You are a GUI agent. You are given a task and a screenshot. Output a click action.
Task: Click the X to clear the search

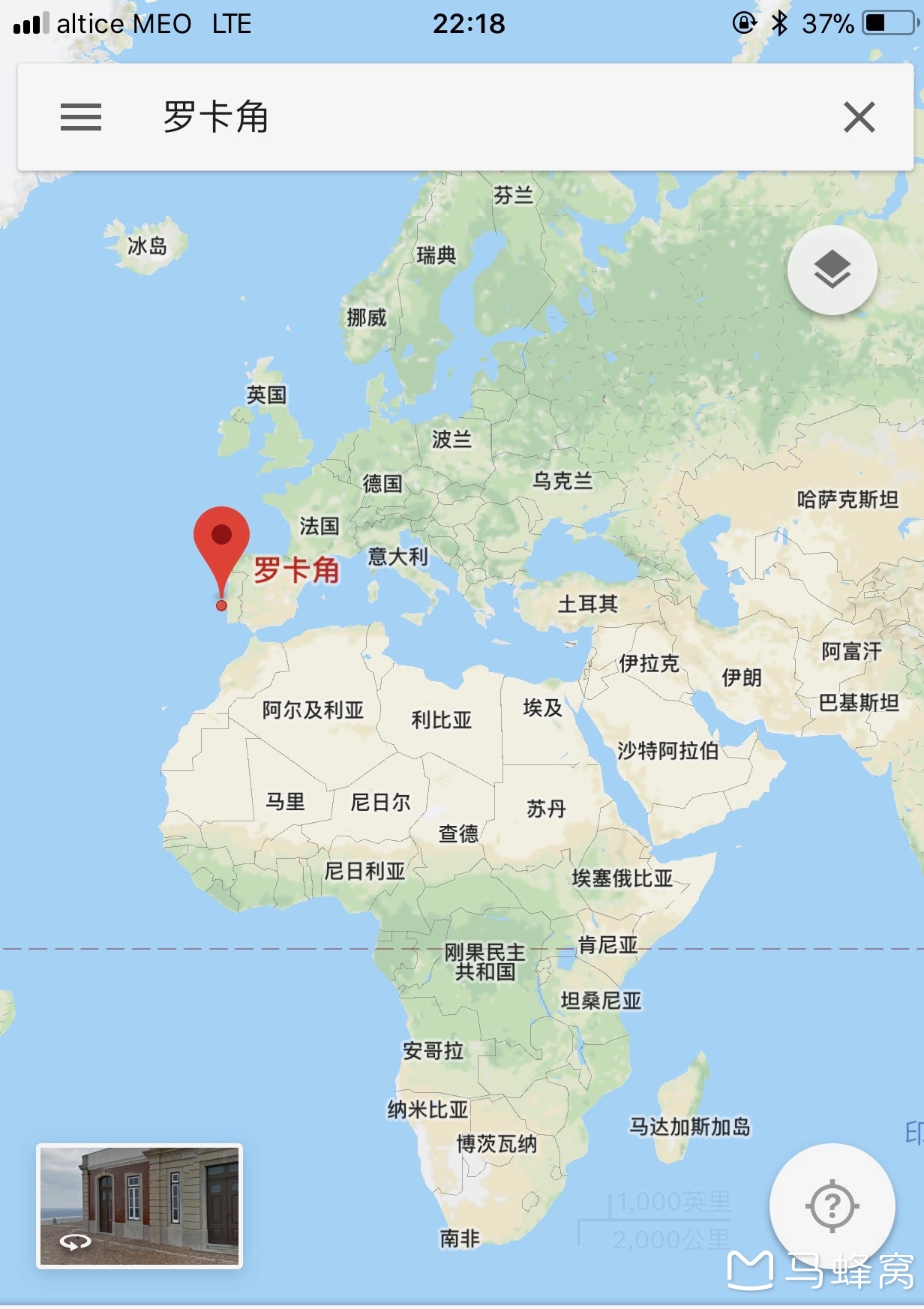(857, 118)
